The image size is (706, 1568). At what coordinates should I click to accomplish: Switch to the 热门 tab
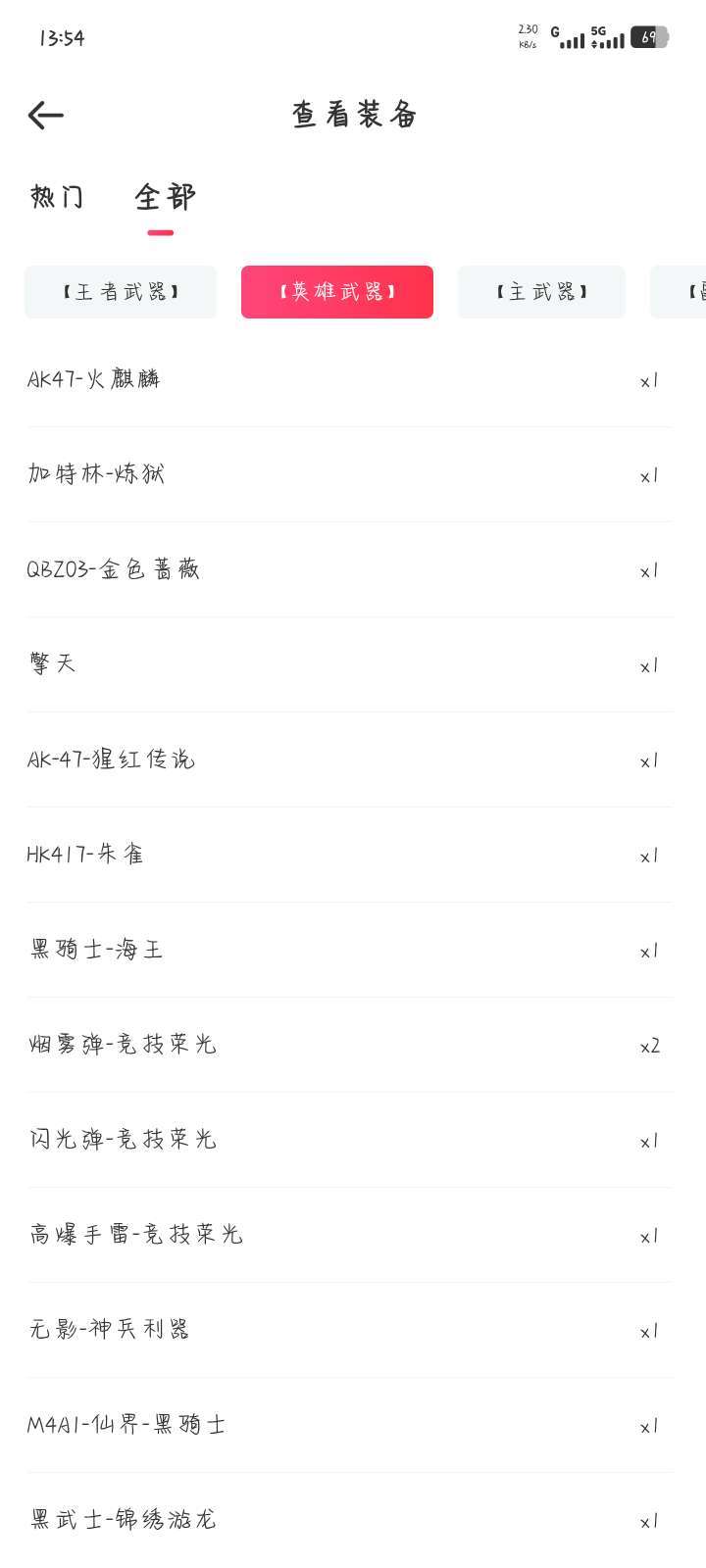[x=57, y=197]
